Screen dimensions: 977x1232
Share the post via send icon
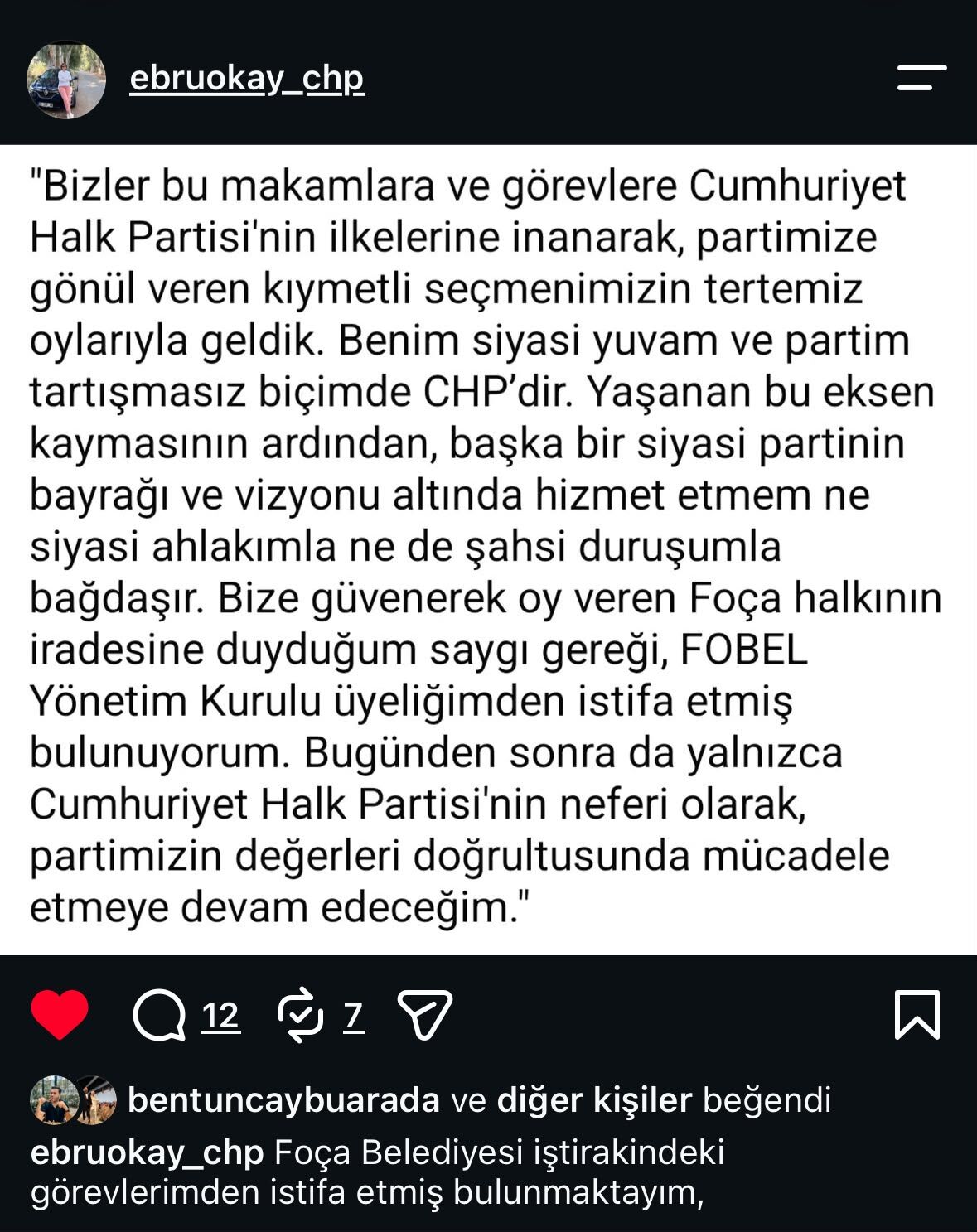(x=425, y=1014)
